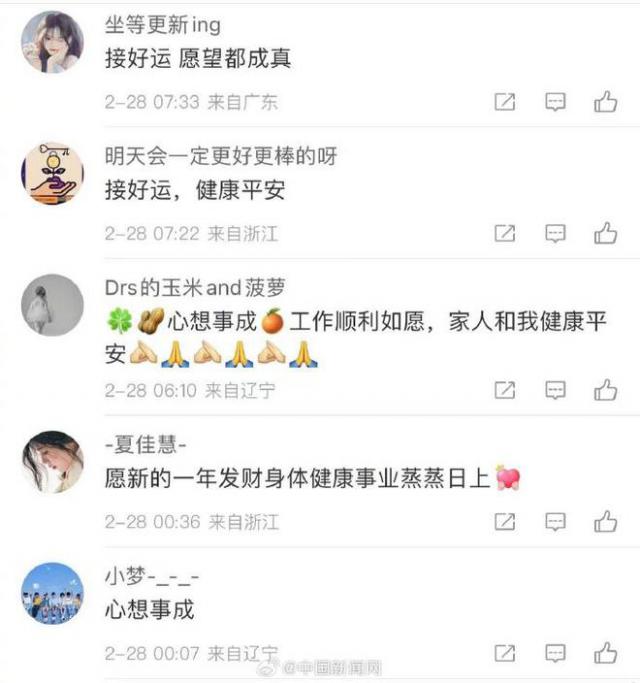
Task: Reply to Drs的玉米and菠萝's comment
Action: click(x=555, y=390)
